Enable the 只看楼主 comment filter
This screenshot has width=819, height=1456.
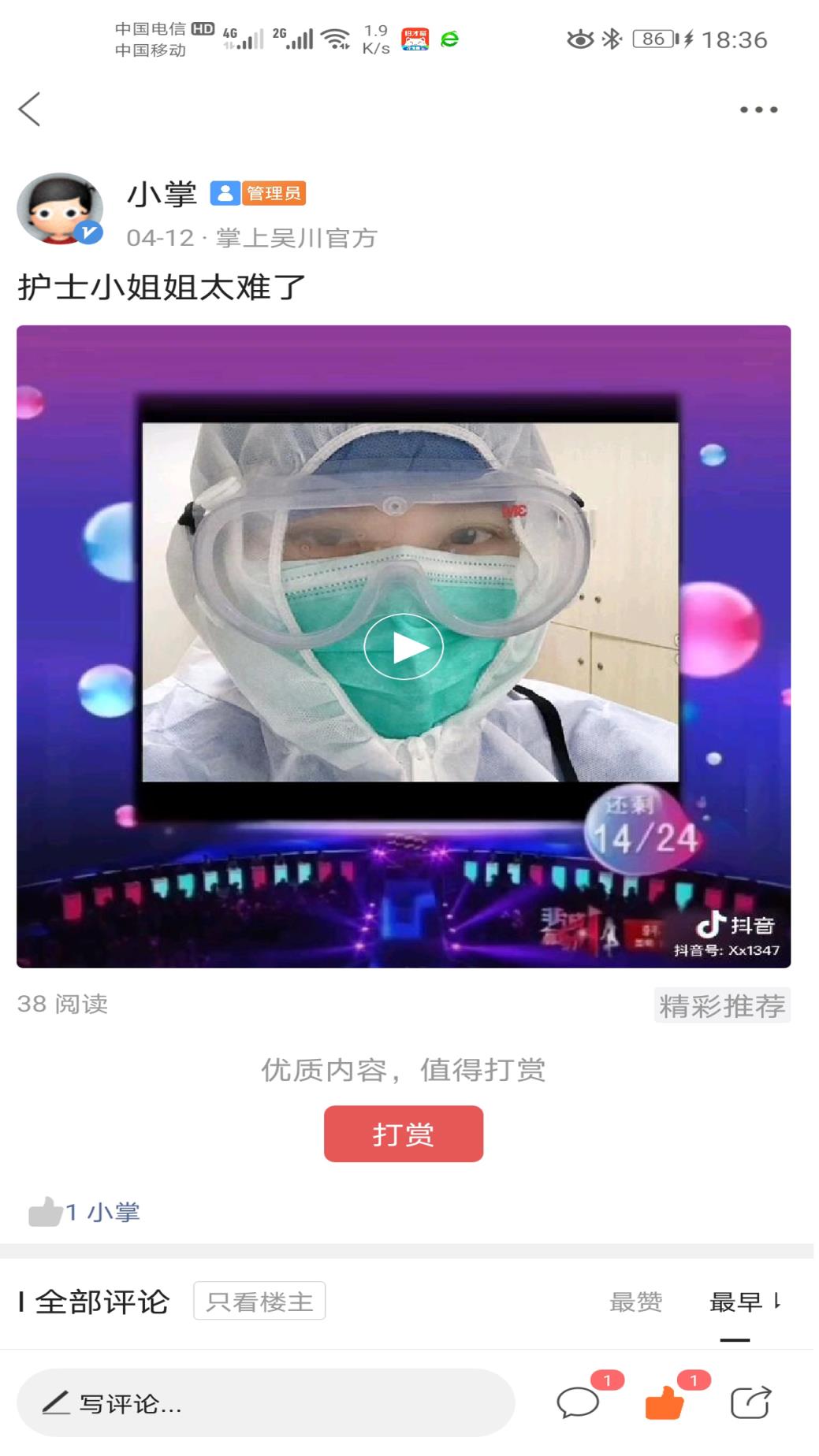[x=260, y=1301]
